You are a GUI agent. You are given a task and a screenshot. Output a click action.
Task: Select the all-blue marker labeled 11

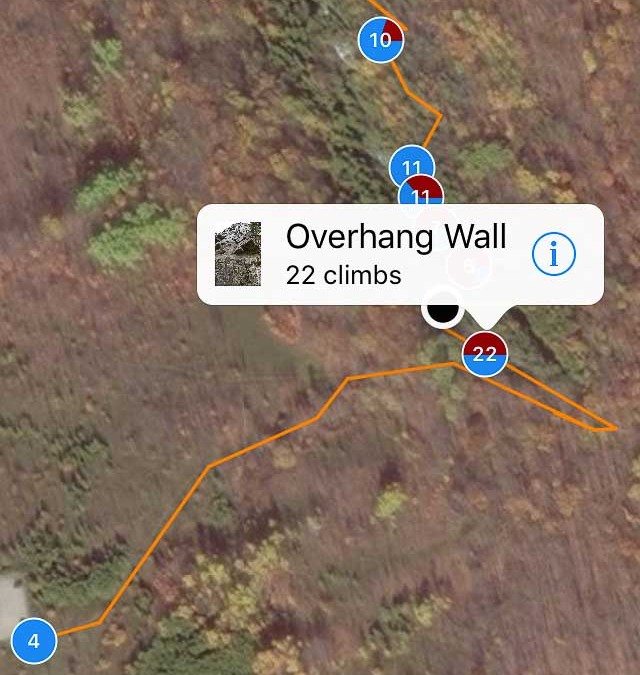tap(410, 164)
